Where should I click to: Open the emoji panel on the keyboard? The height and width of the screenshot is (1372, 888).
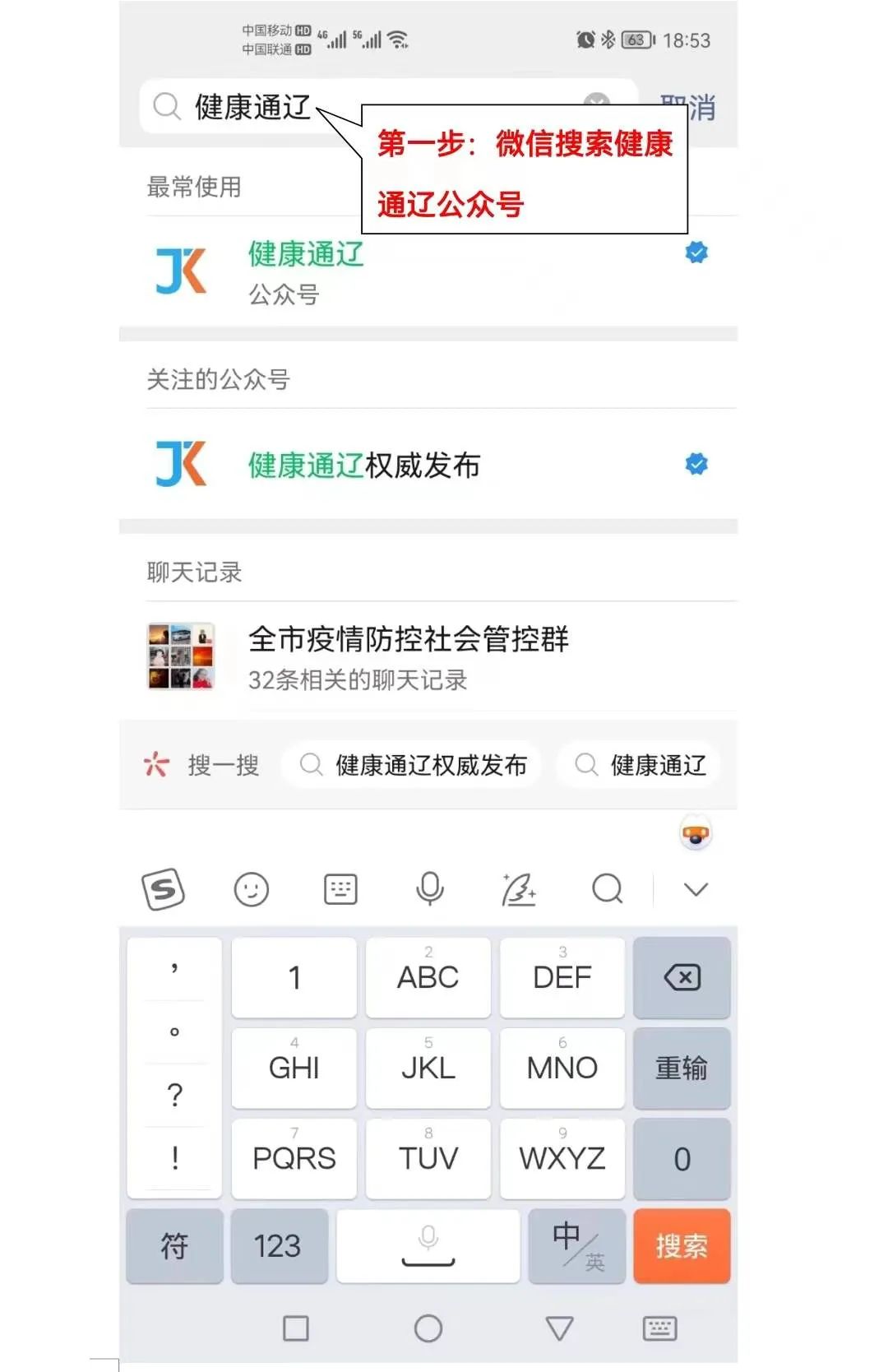[252, 889]
